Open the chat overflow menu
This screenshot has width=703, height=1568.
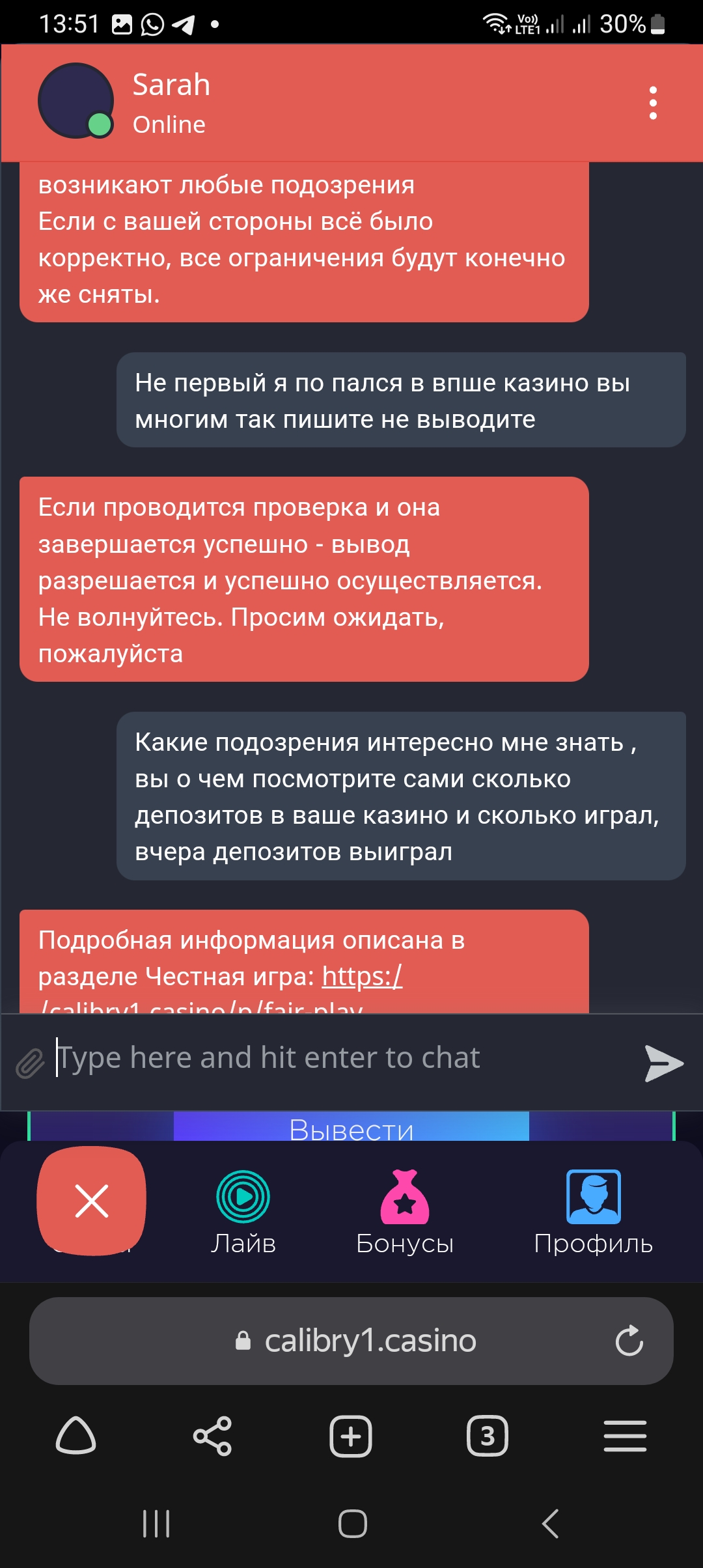pos(653,103)
